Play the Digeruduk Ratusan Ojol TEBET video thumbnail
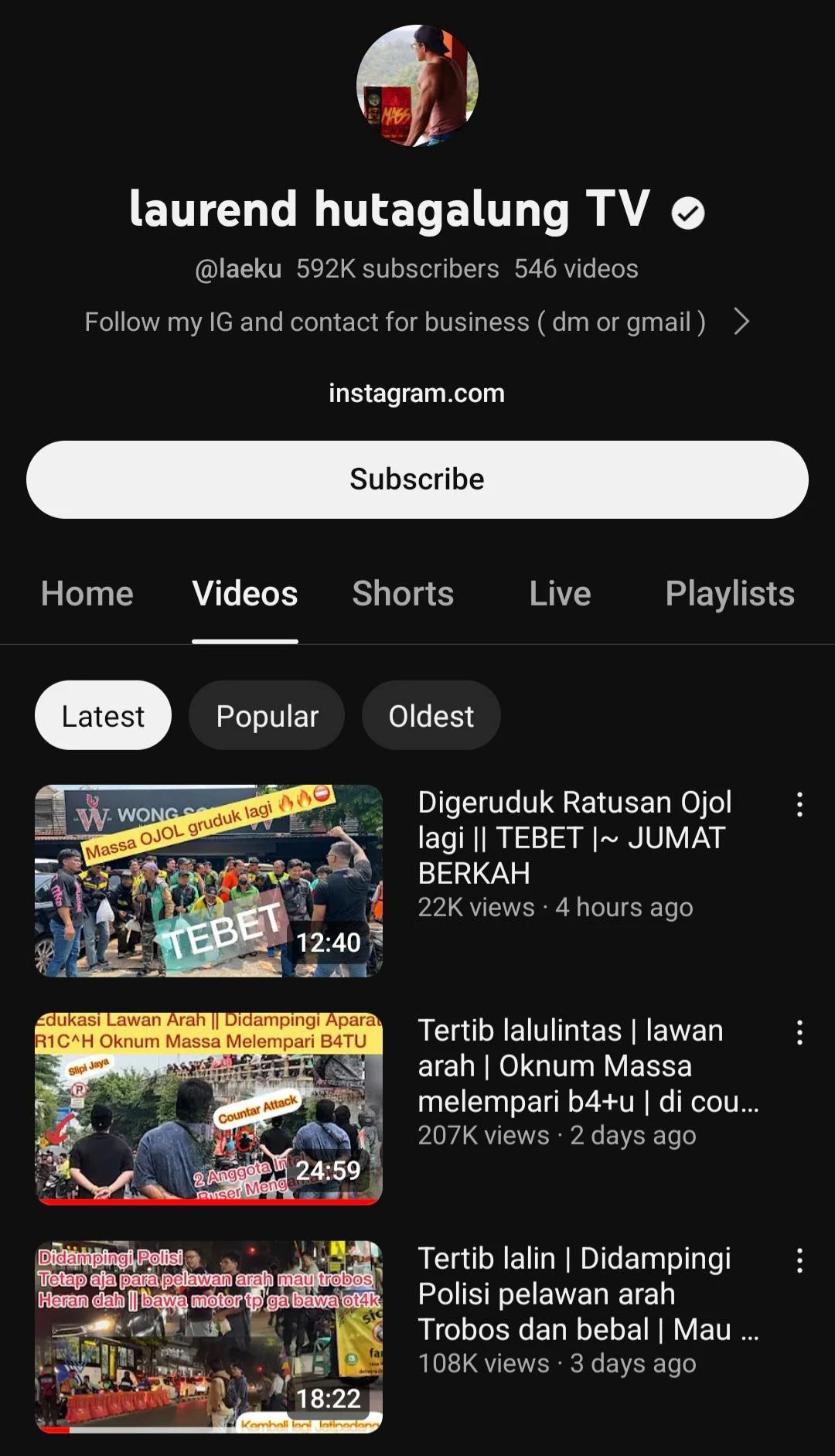 [x=208, y=881]
